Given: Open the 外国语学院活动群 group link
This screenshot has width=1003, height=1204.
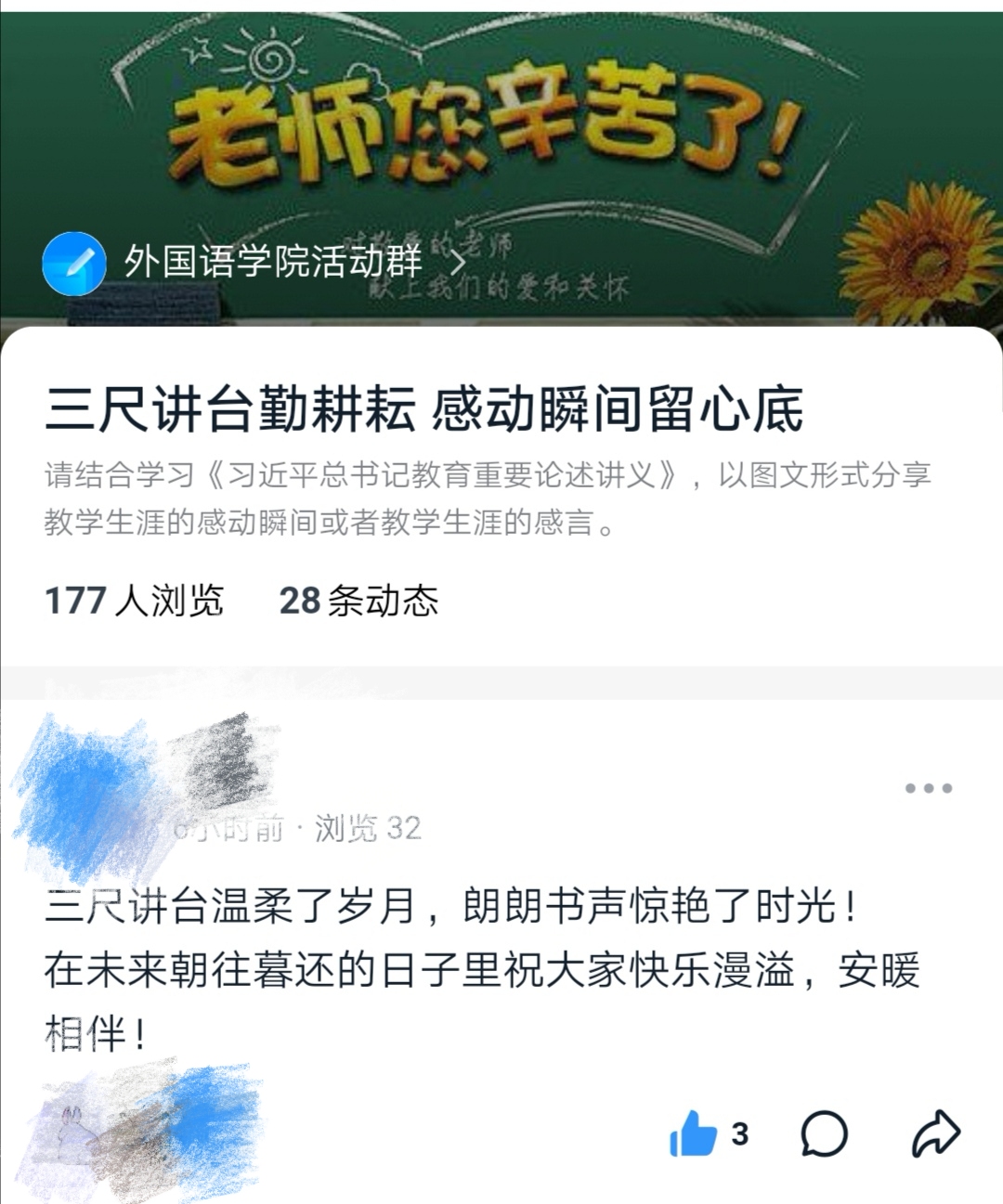Looking at the screenshot, I should coord(273,263).
